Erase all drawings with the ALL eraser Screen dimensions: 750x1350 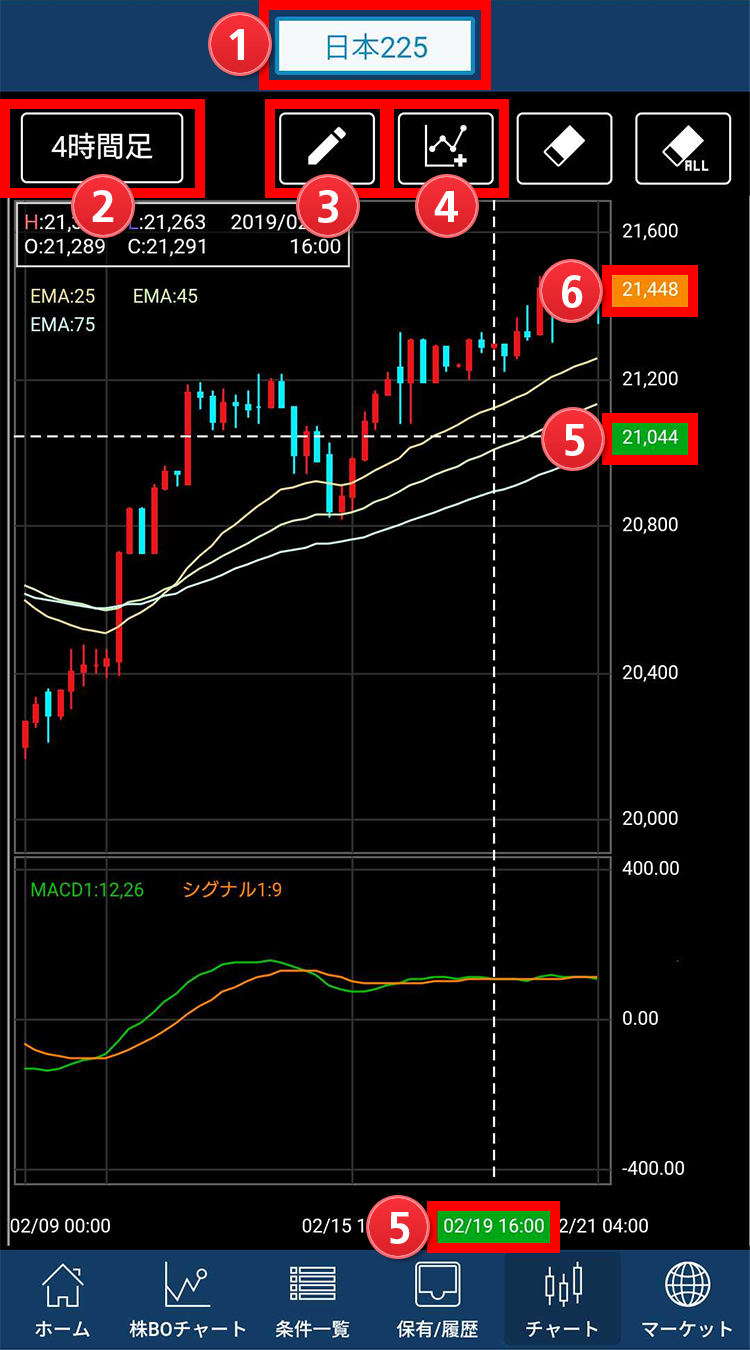tap(683, 148)
